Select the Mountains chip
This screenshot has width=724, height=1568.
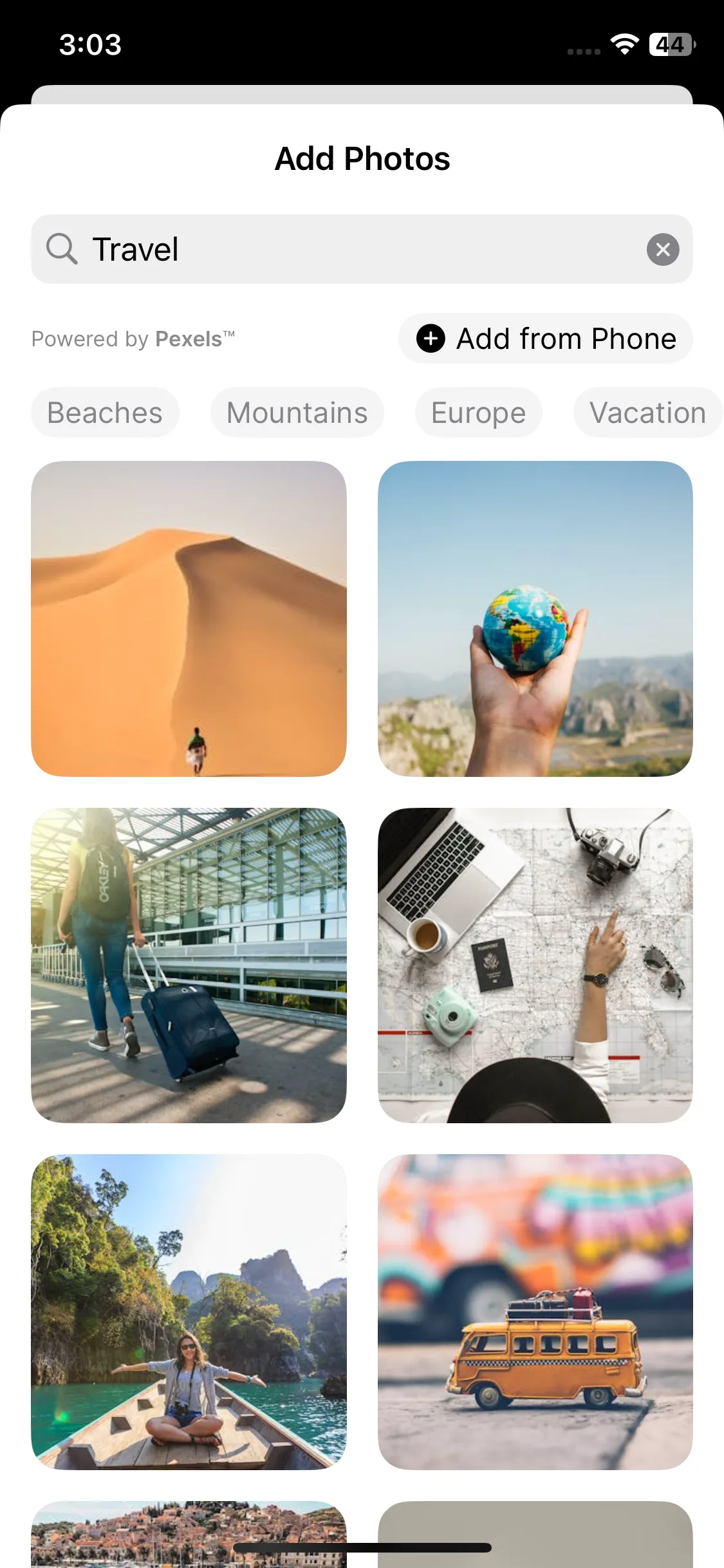coord(297,413)
